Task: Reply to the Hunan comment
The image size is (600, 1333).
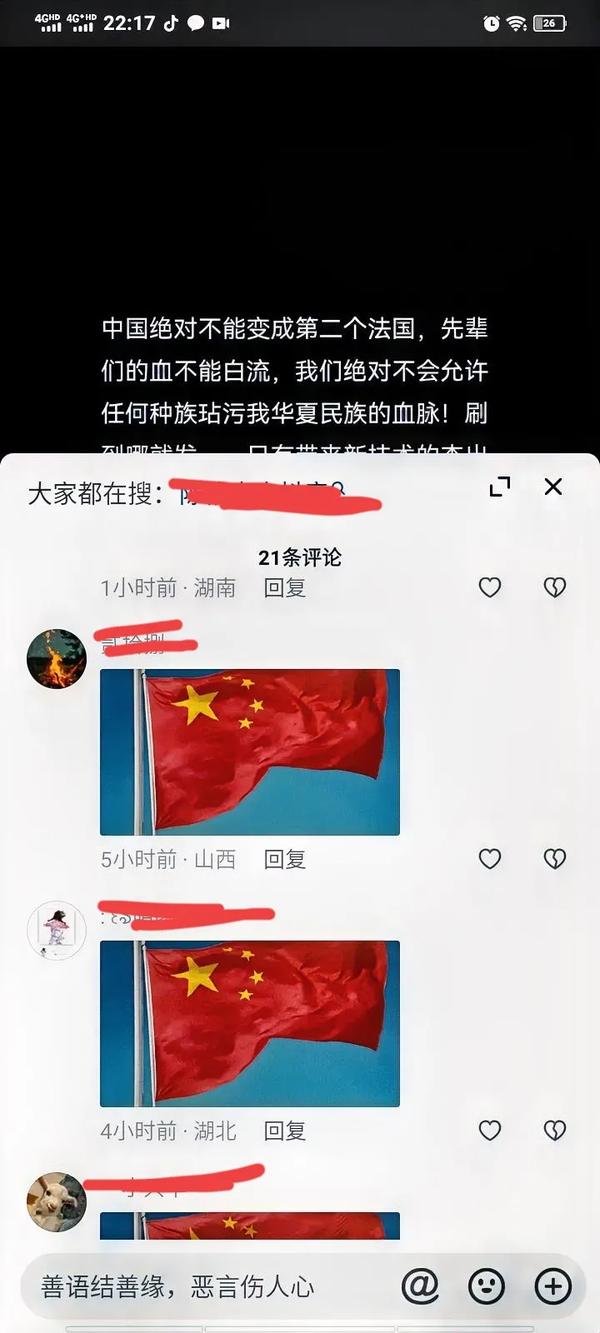Action: (x=285, y=588)
